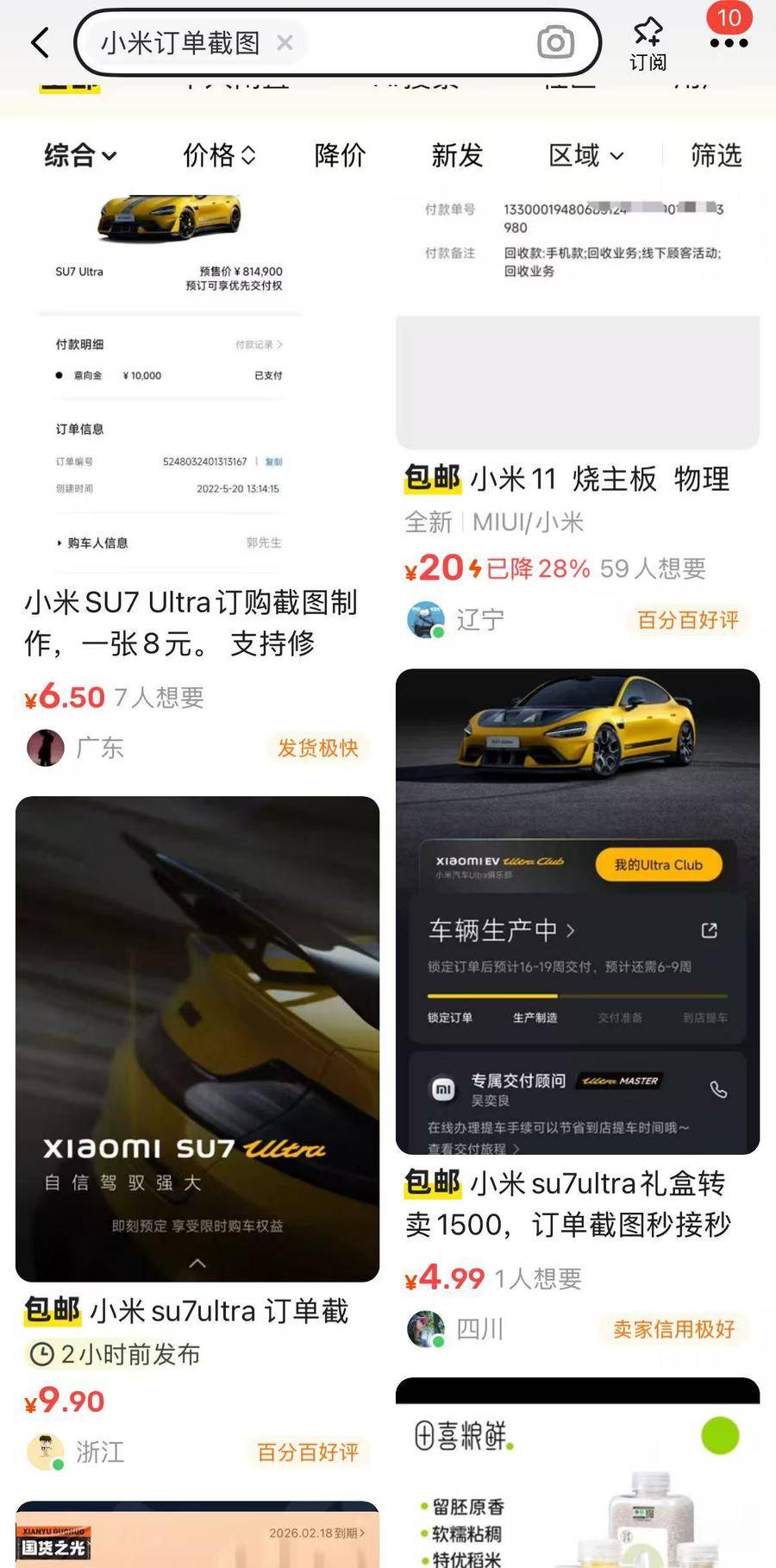
Task: Open the 区域 region dropdown
Action: tap(585, 156)
